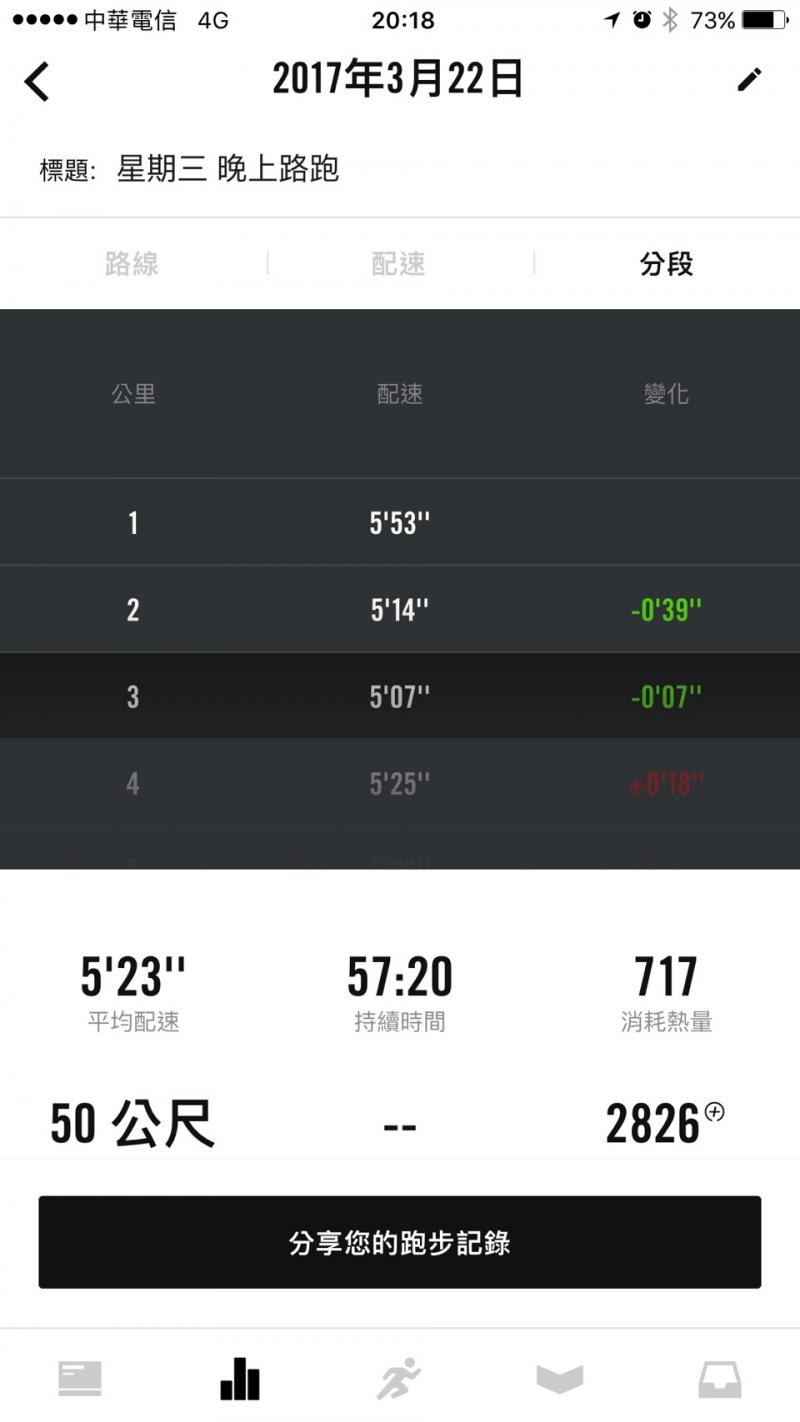Go back using the top-left arrow
800x1422 pixels.
coord(37,81)
